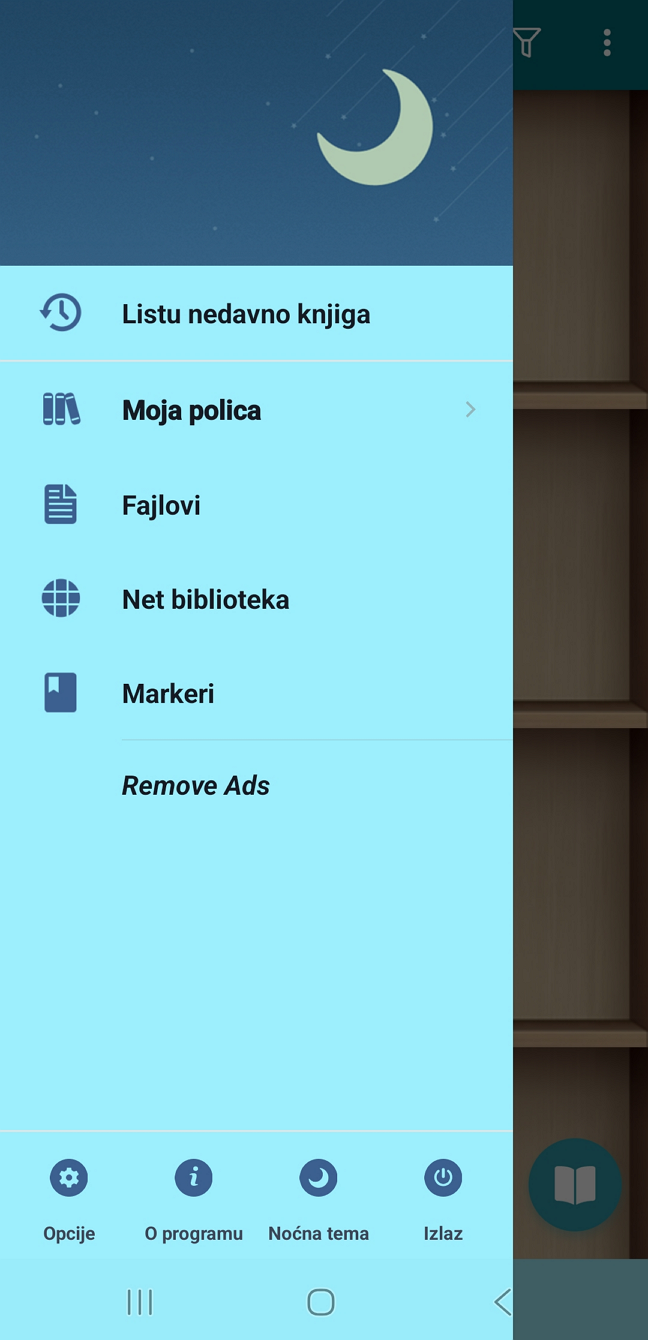Viewport: 648px width, 1340px height.
Task: Tap the open book floating button
Action: [575, 1185]
